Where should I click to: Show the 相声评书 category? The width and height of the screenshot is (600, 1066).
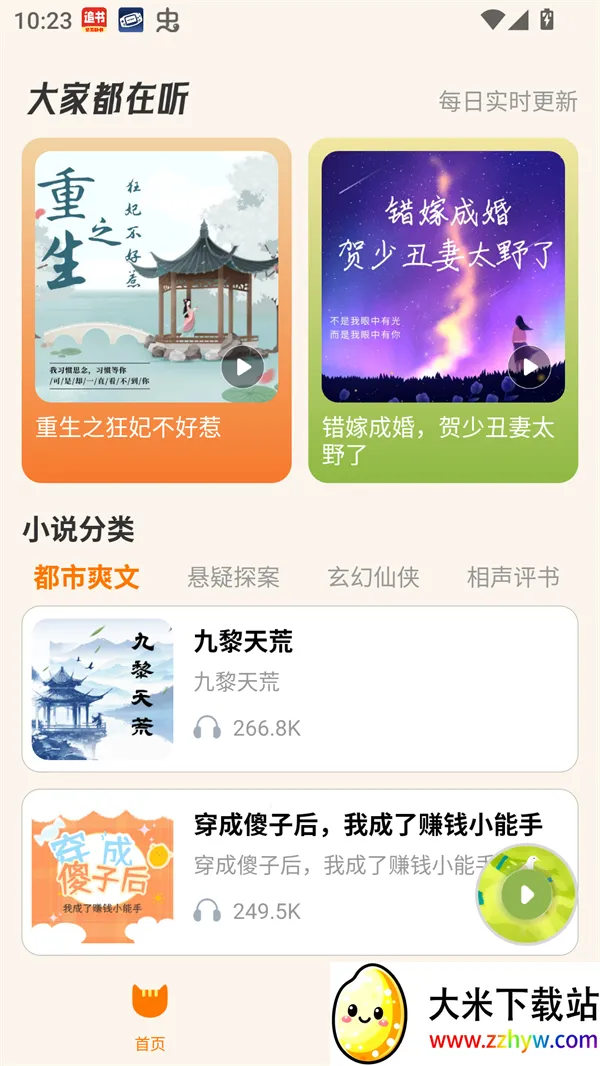[513, 577]
